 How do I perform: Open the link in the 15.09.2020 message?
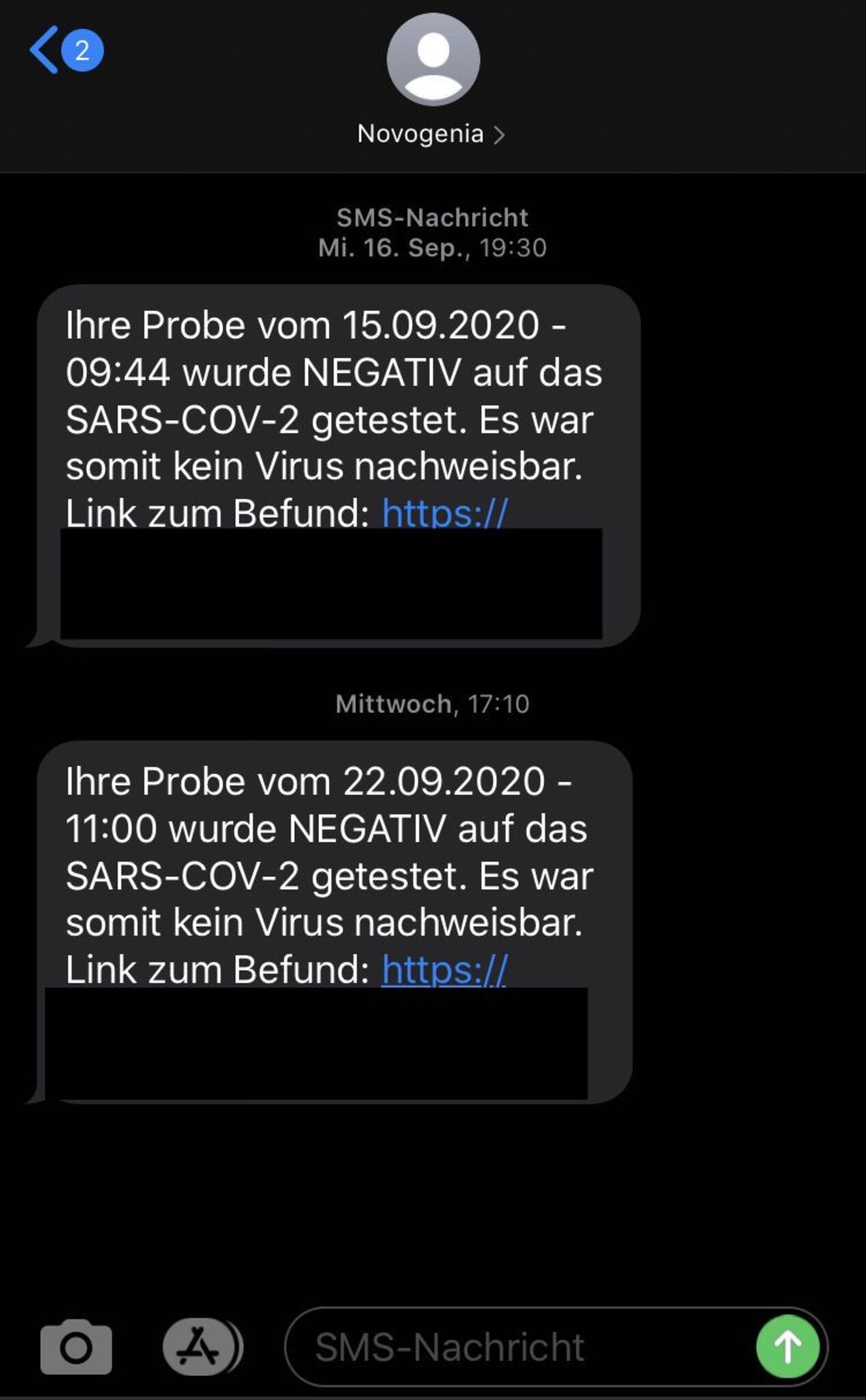[x=444, y=513]
